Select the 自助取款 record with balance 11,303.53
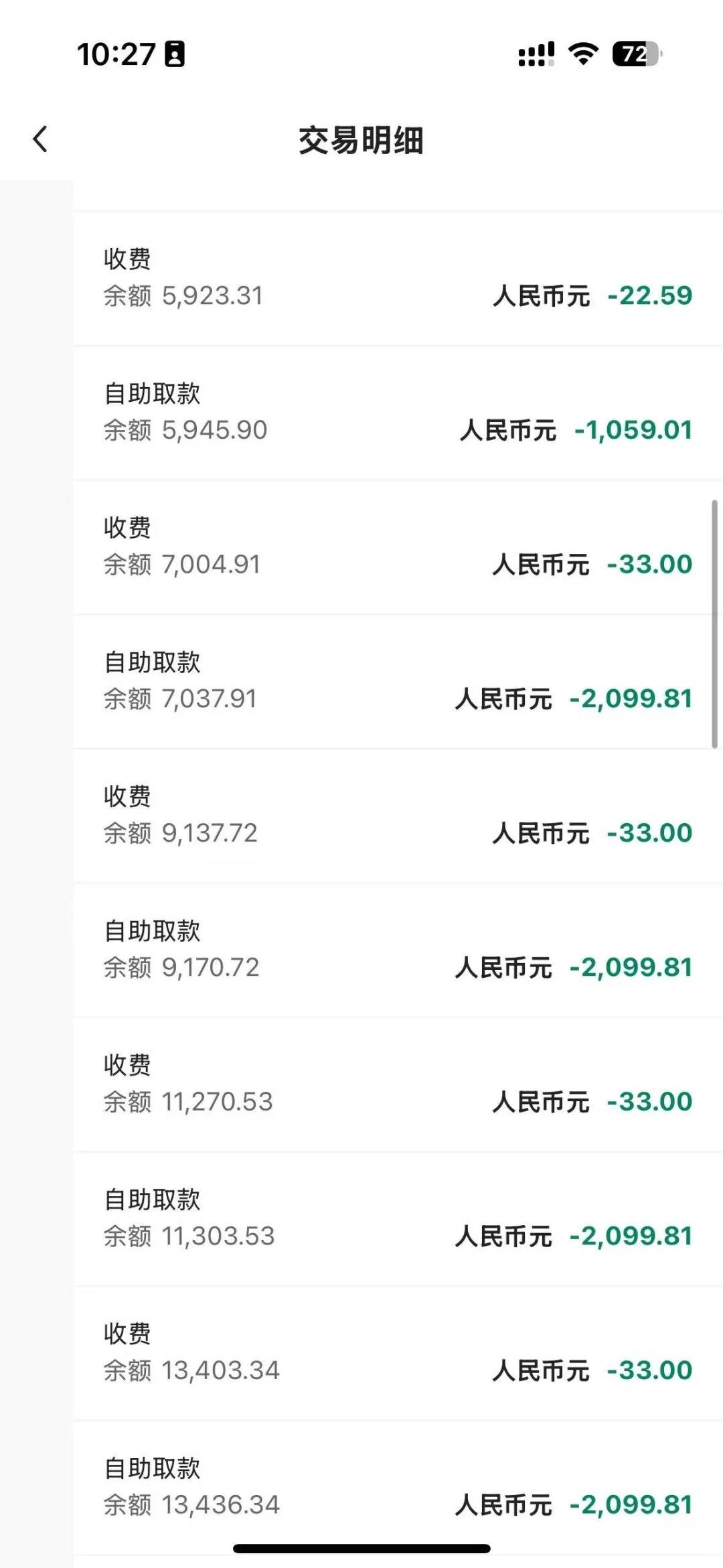 398,1218
